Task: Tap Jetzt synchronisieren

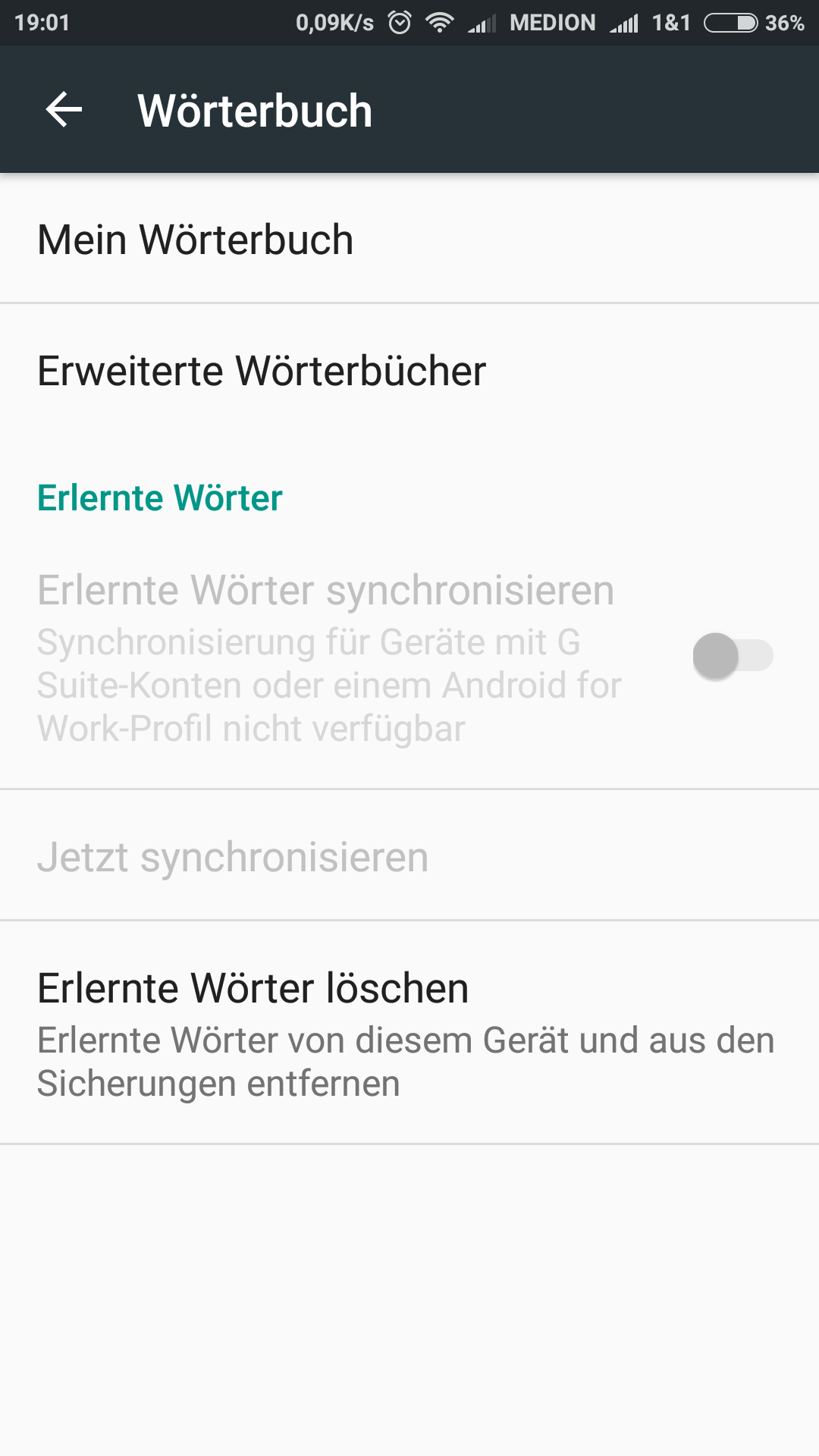Action: click(409, 856)
